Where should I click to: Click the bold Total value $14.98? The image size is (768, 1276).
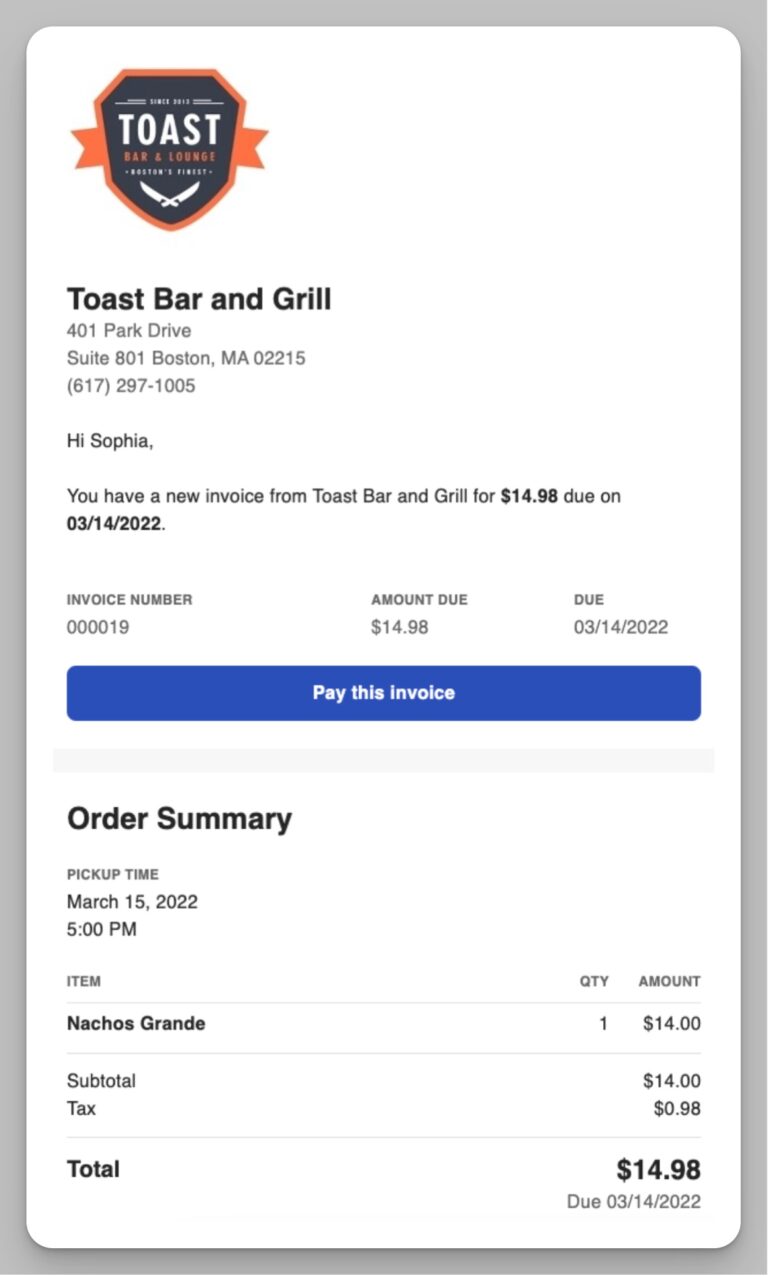pos(660,1168)
